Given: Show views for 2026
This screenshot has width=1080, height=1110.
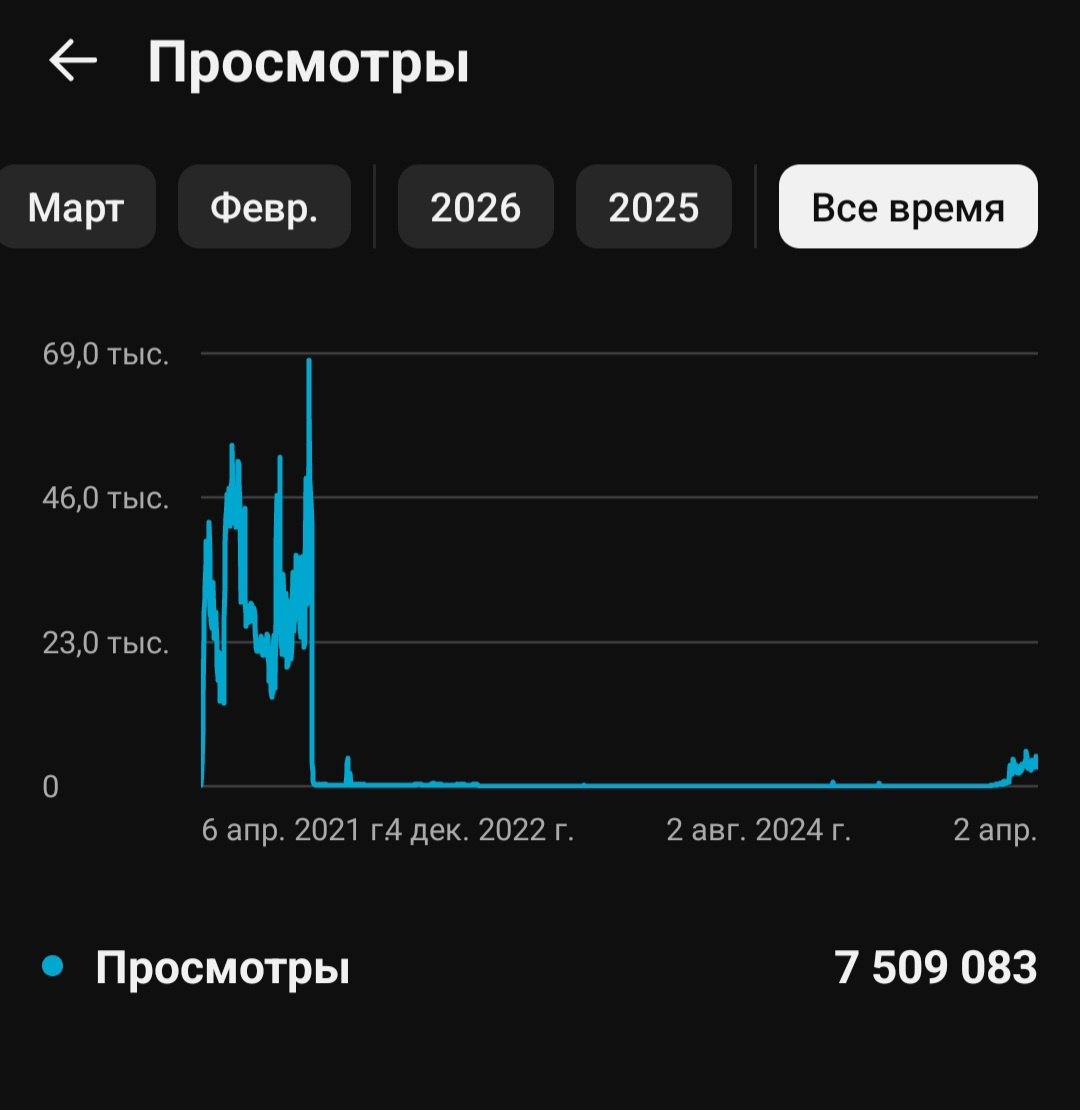Looking at the screenshot, I should pos(475,207).
